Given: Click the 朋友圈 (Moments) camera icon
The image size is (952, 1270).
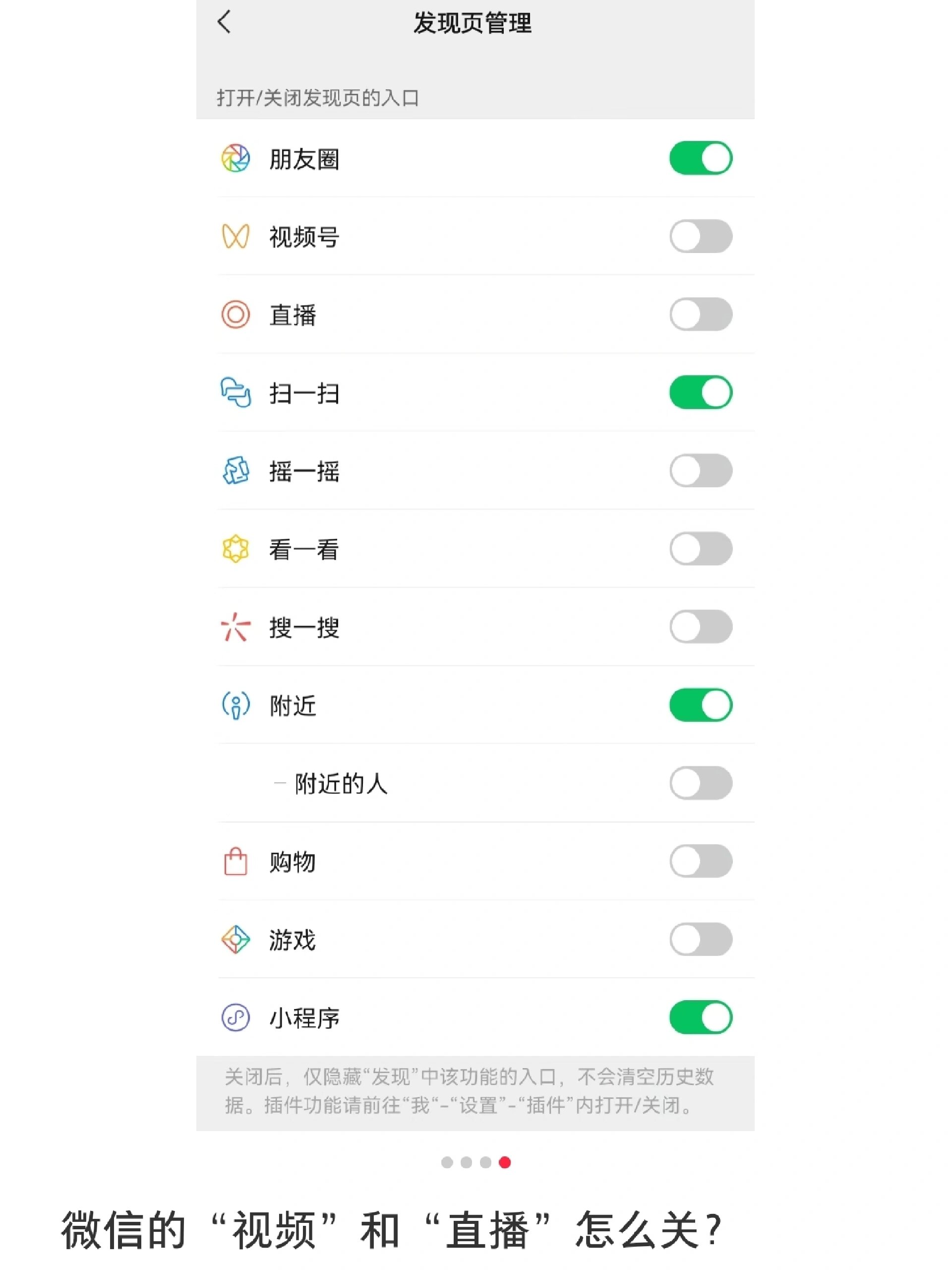Looking at the screenshot, I should coord(236,158).
